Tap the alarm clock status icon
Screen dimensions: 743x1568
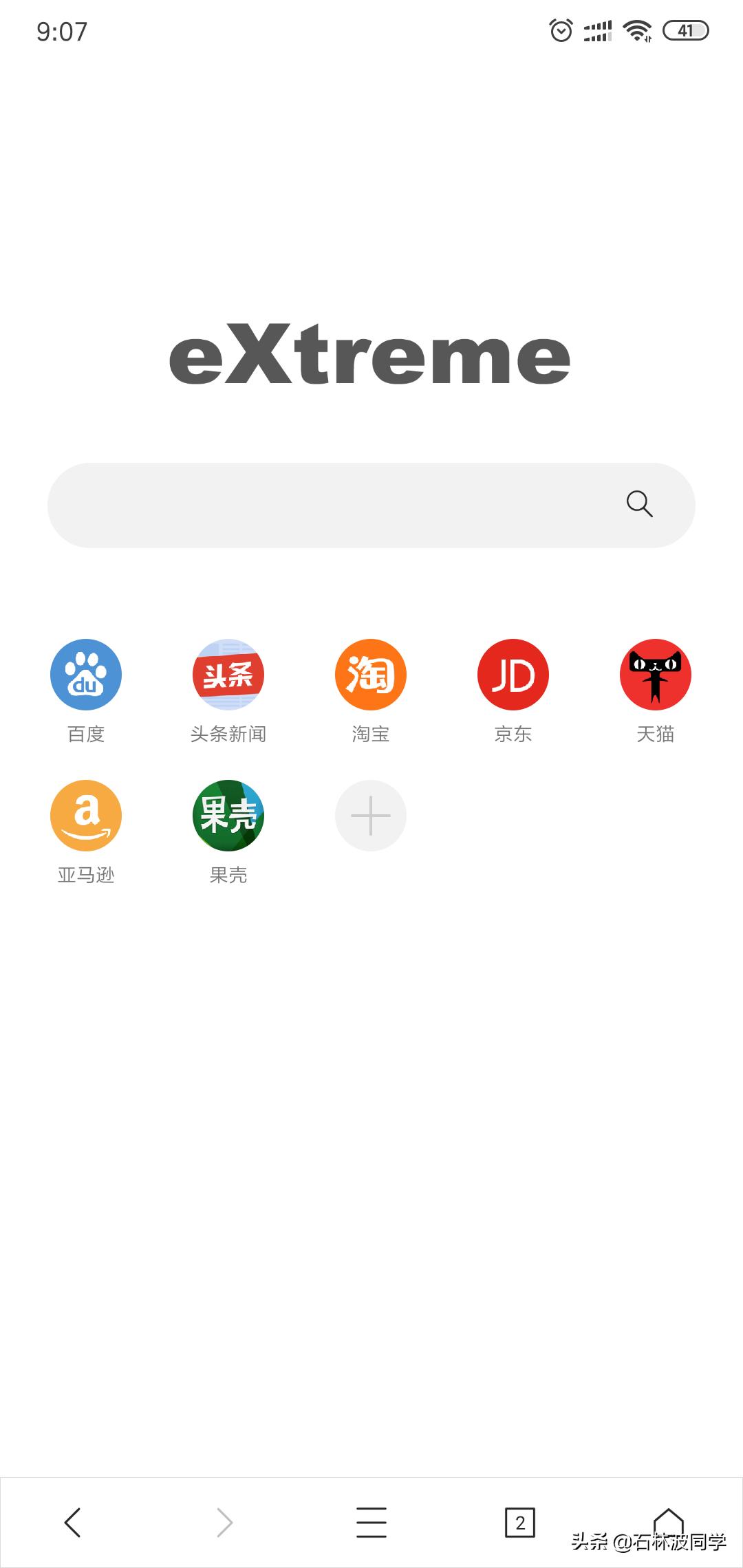click(559, 30)
